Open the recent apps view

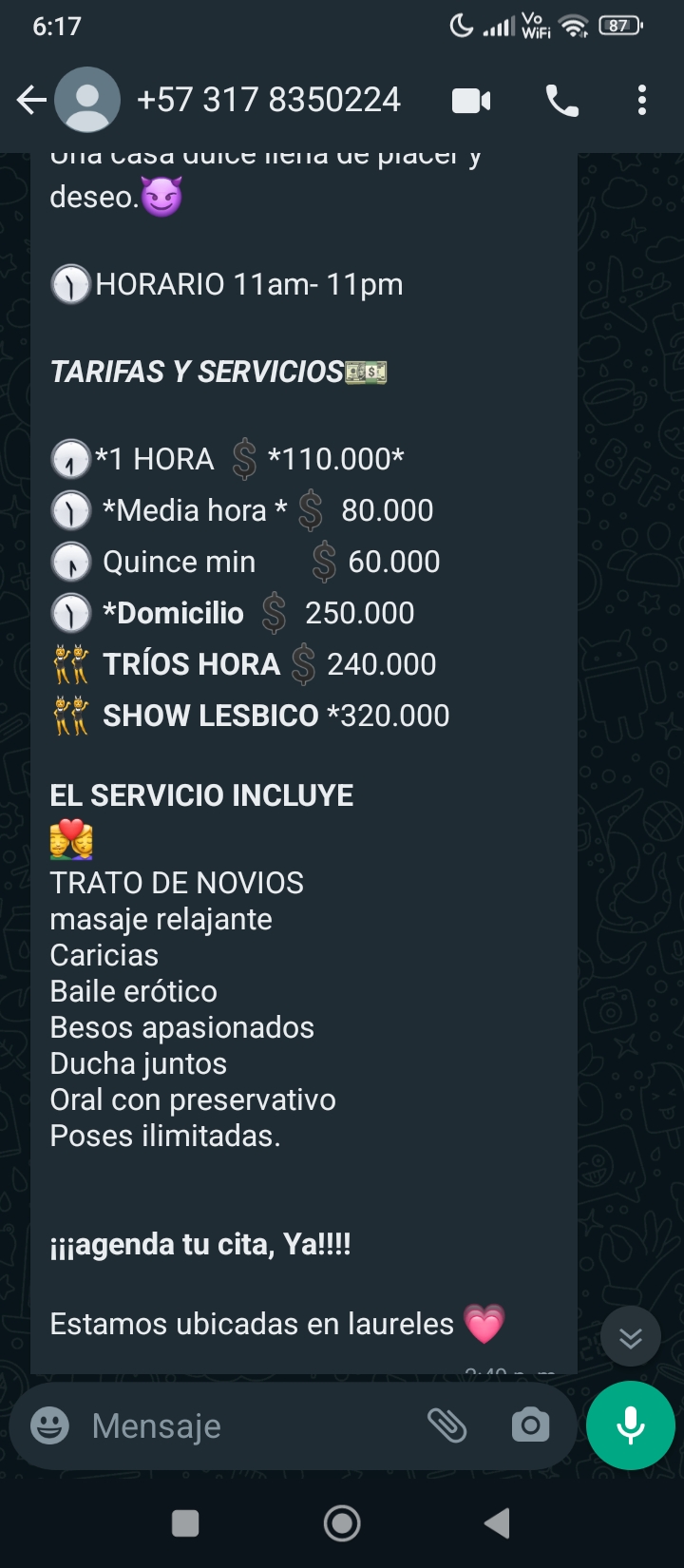tap(185, 1522)
